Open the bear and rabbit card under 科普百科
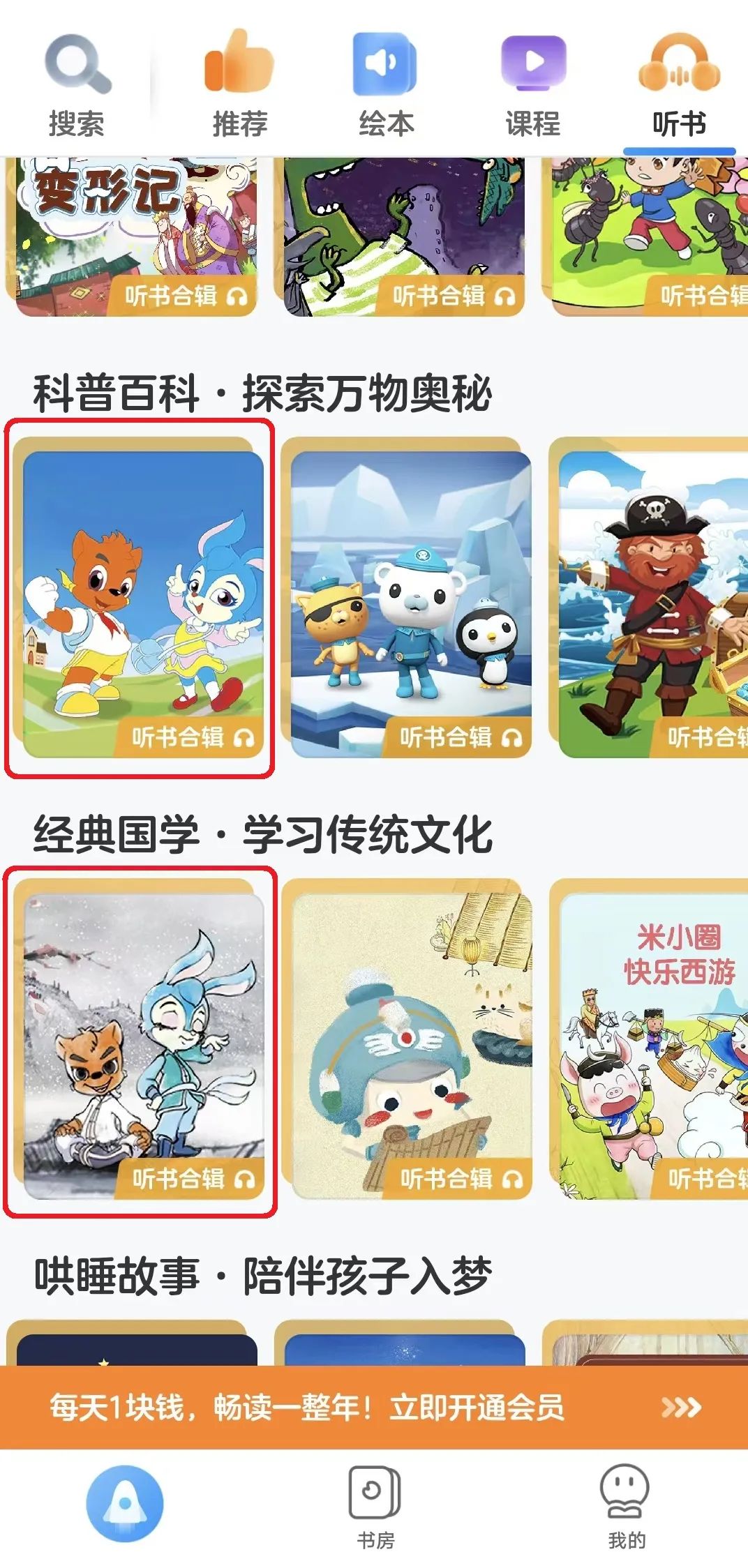The height and width of the screenshot is (1568, 748). (x=139, y=598)
